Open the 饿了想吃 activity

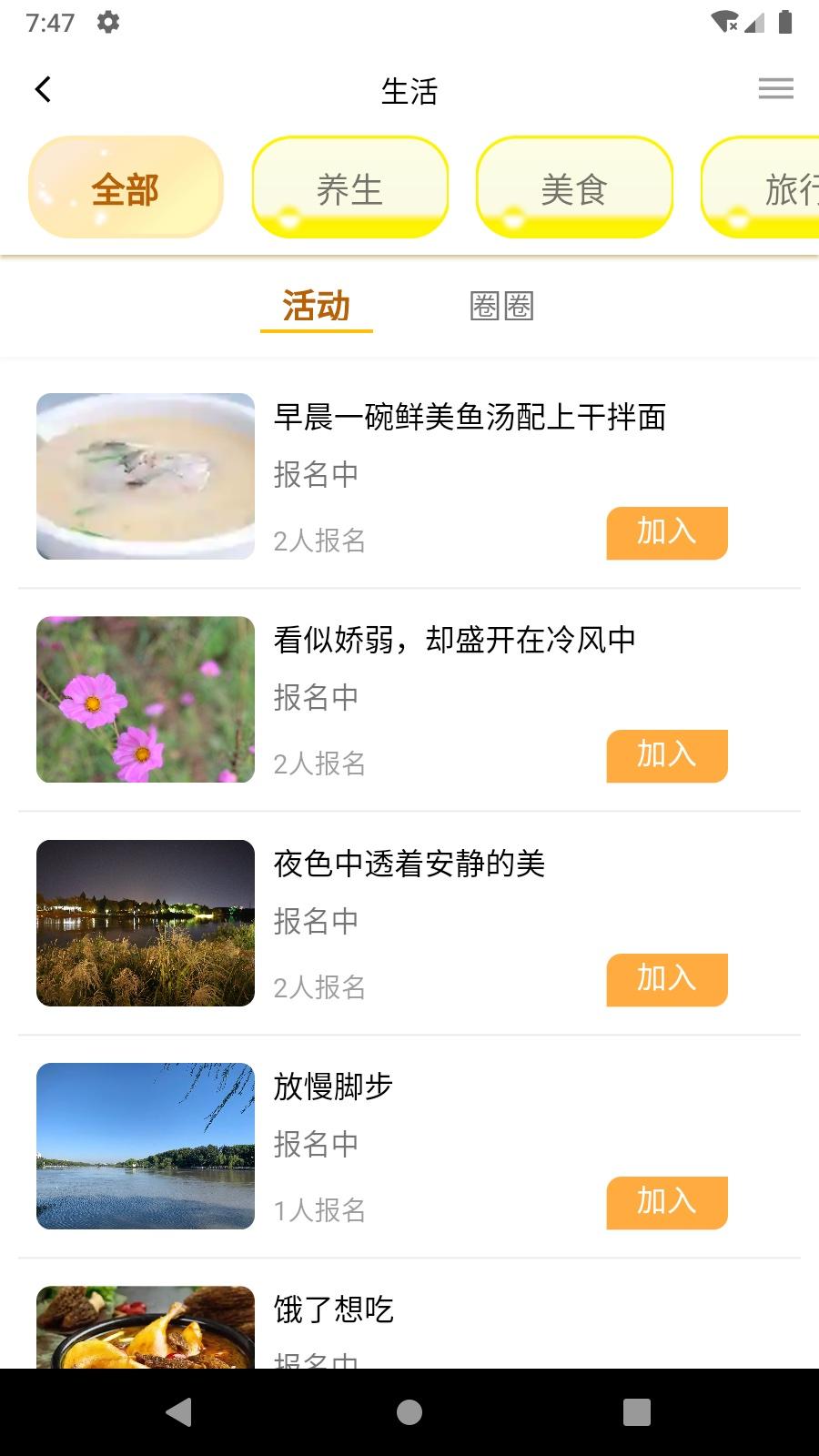pyautogui.click(x=333, y=1310)
